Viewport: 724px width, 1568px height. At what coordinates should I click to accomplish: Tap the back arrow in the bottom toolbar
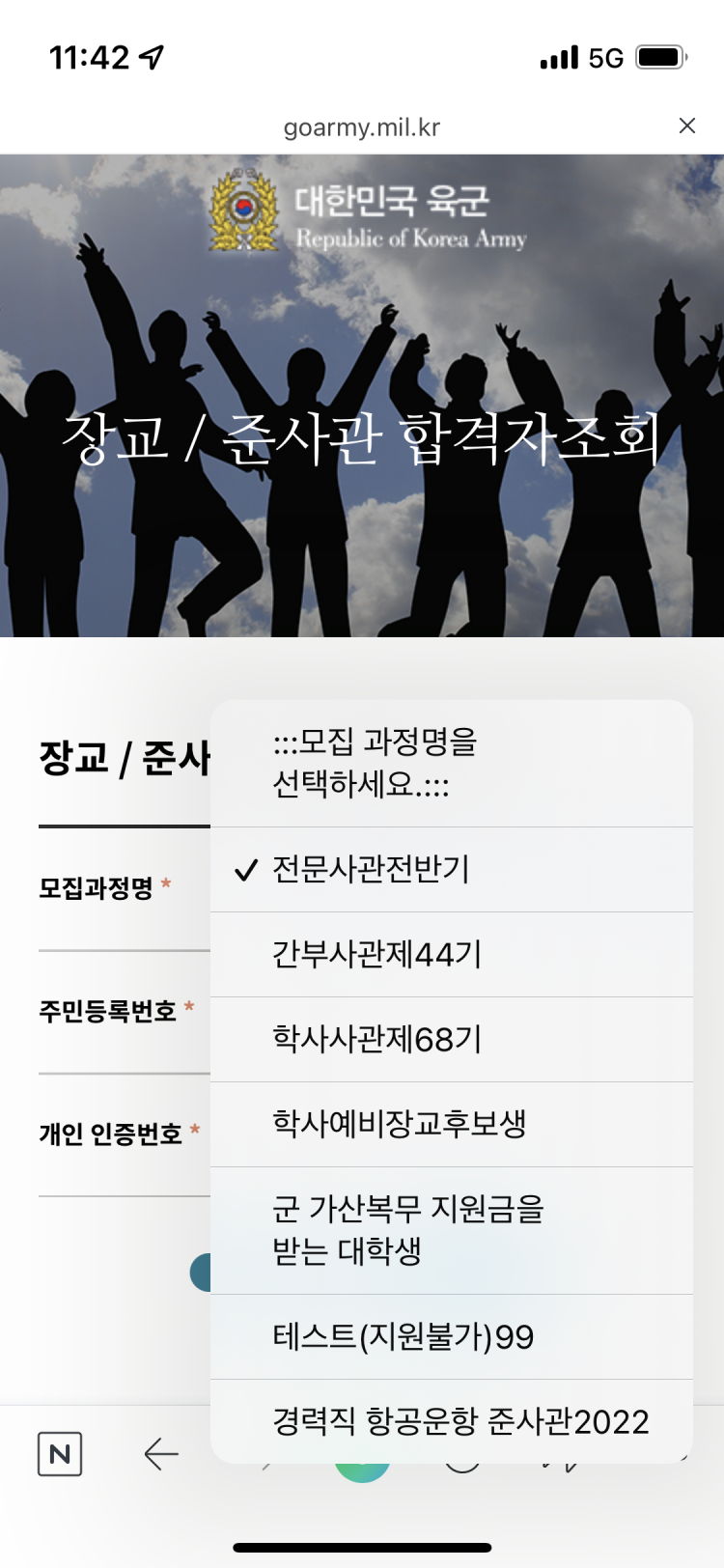pyautogui.click(x=162, y=1454)
